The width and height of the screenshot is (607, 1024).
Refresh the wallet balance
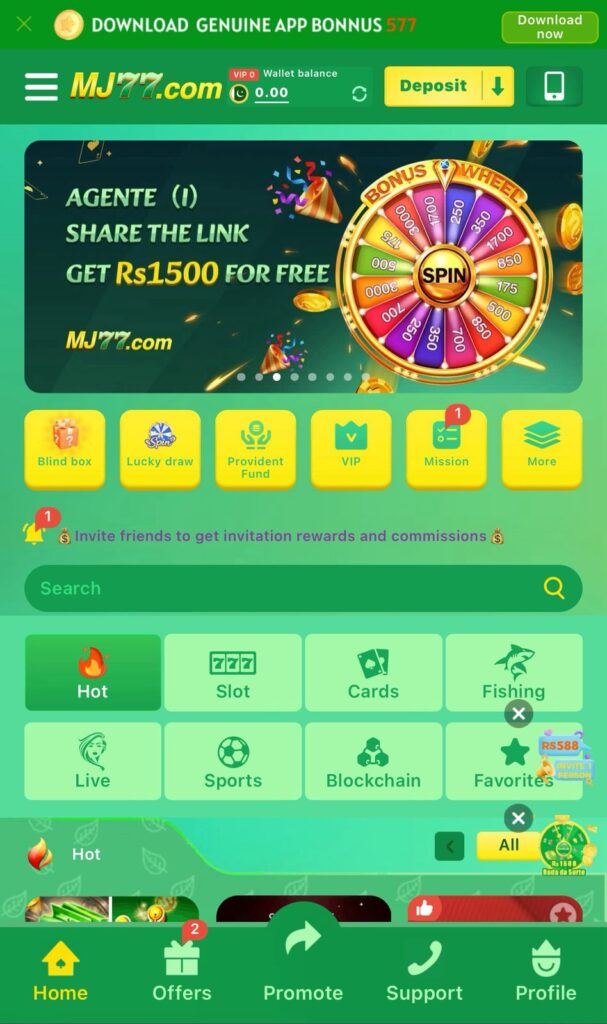pos(359,94)
